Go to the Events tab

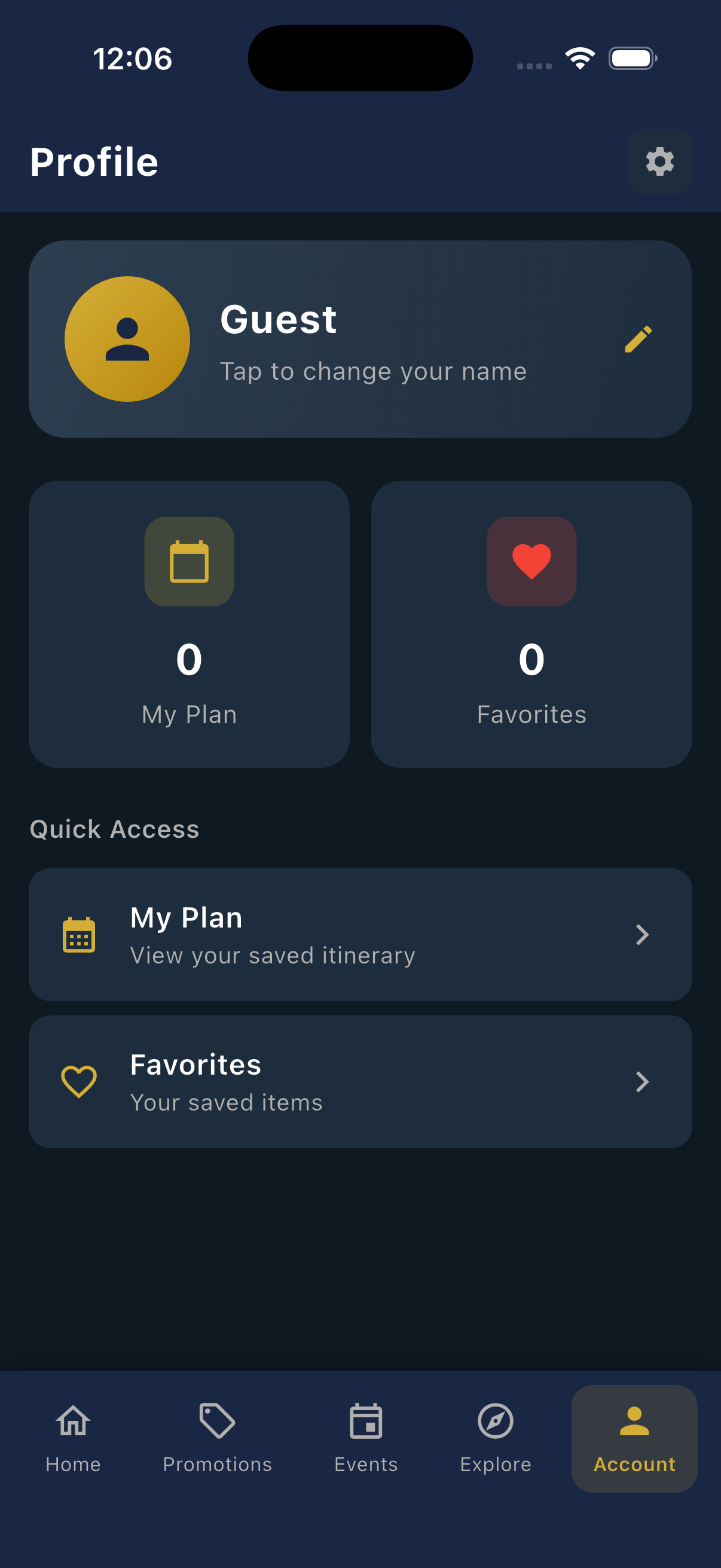pos(366,1438)
